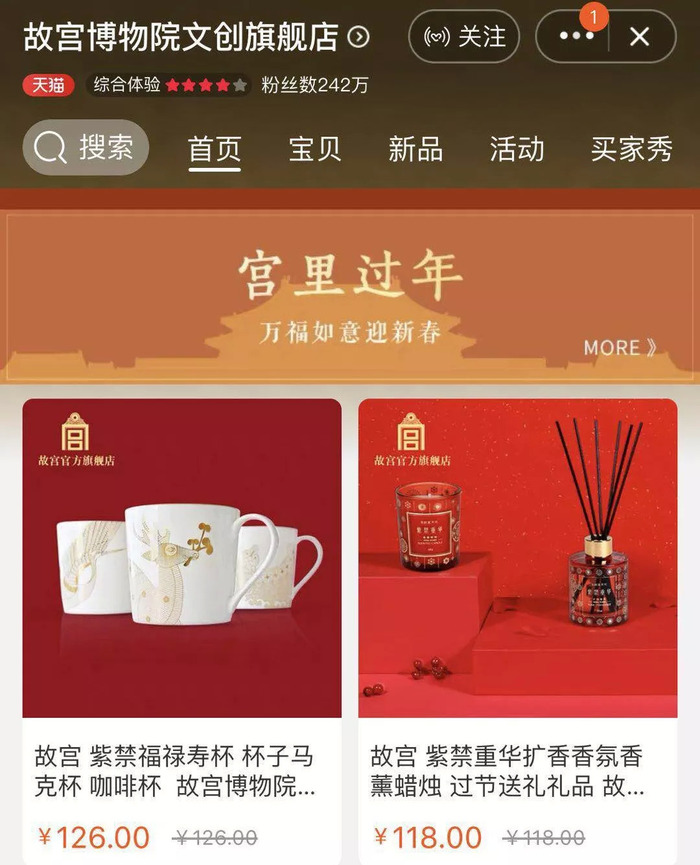Switch to the 宝贝 tab
This screenshot has width=700, height=865.
click(x=315, y=149)
